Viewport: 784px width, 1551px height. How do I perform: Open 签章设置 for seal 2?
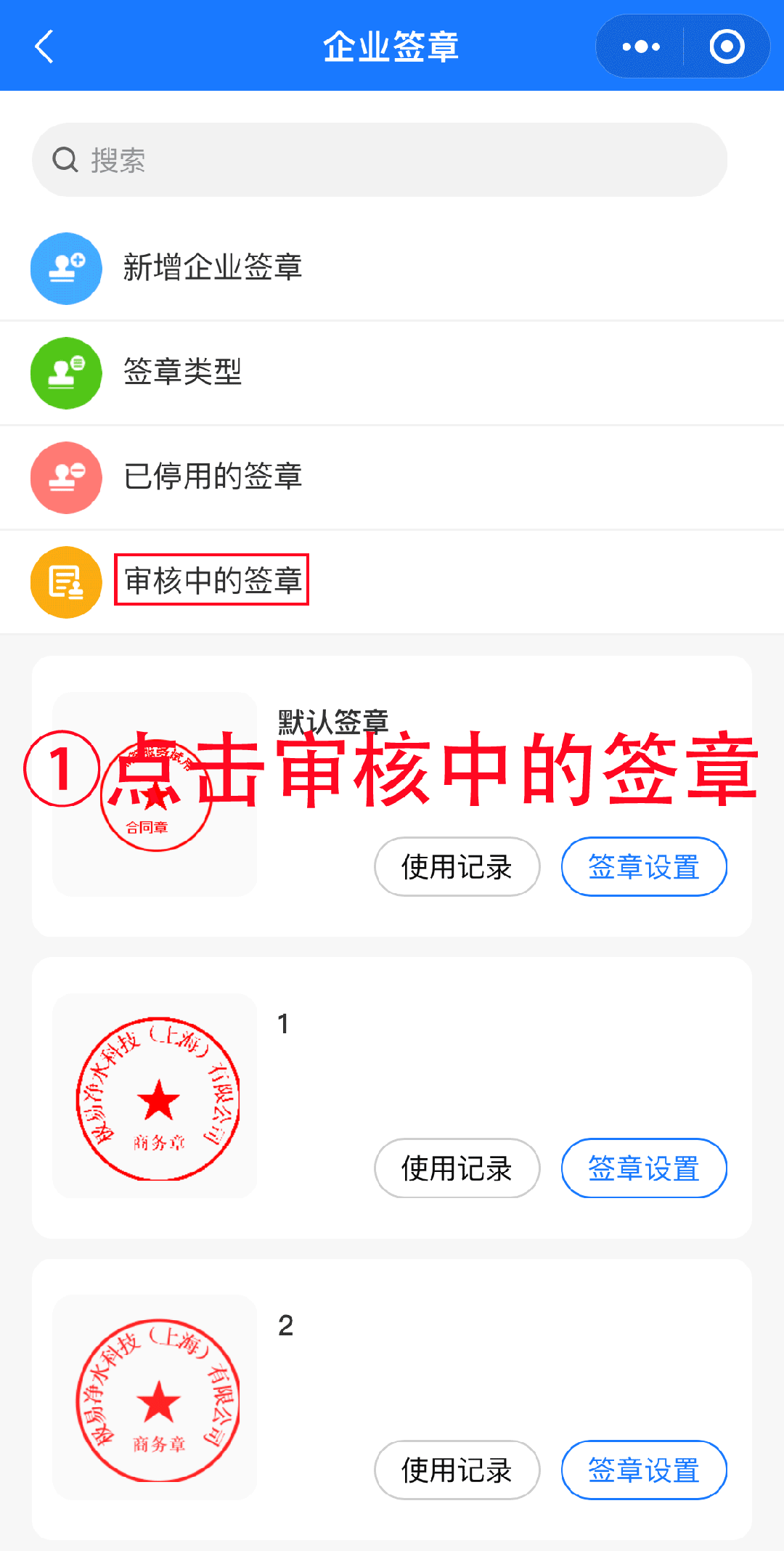[644, 1470]
